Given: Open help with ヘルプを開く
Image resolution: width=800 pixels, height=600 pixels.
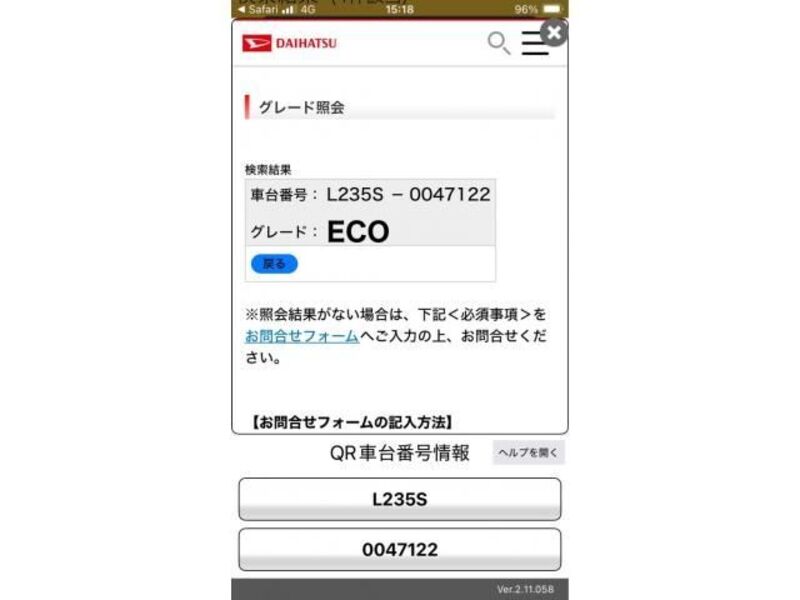Looking at the screenshot, I should 529,453.
